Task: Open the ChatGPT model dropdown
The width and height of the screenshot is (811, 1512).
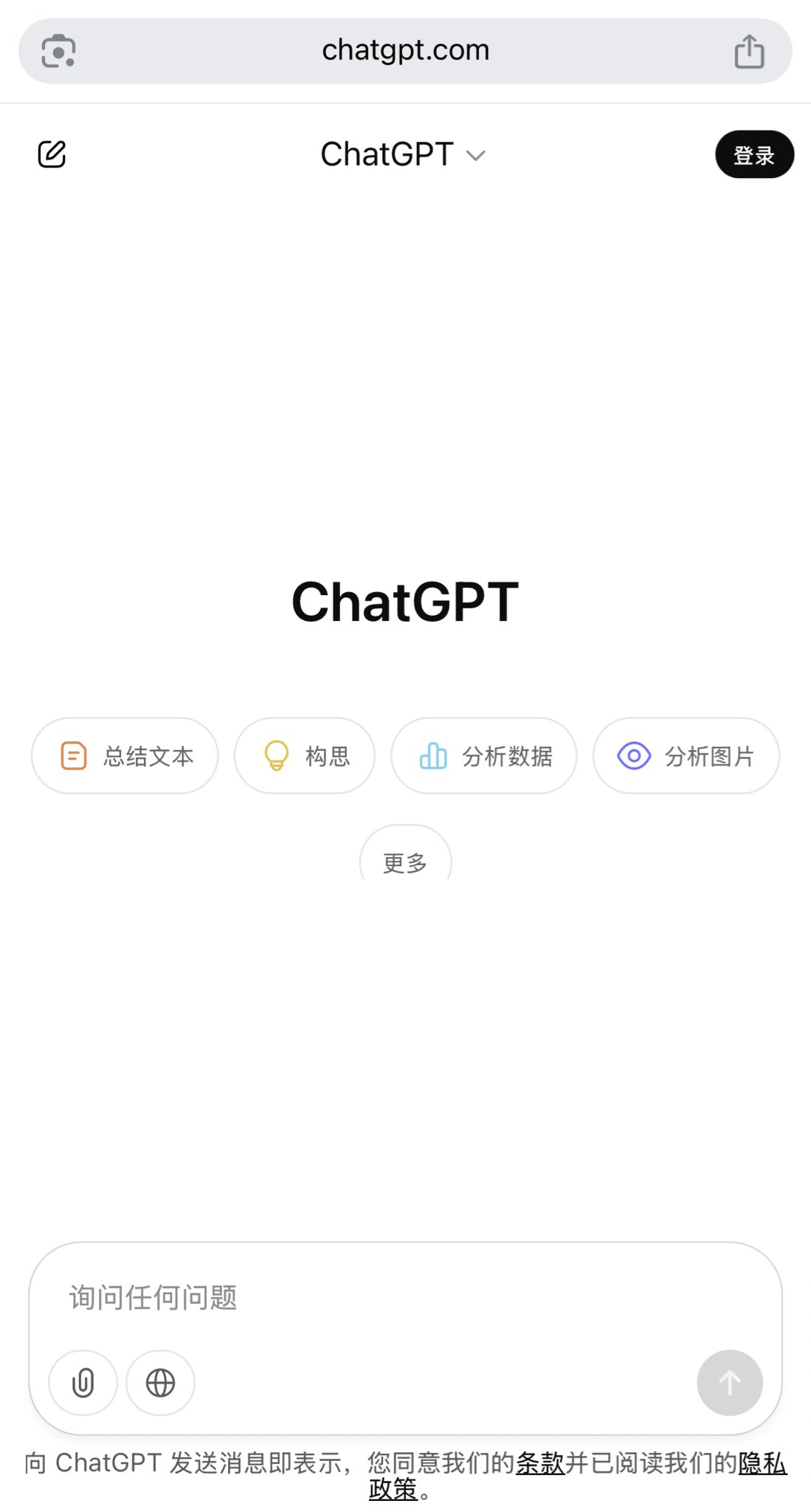Action: coord(403,155)
